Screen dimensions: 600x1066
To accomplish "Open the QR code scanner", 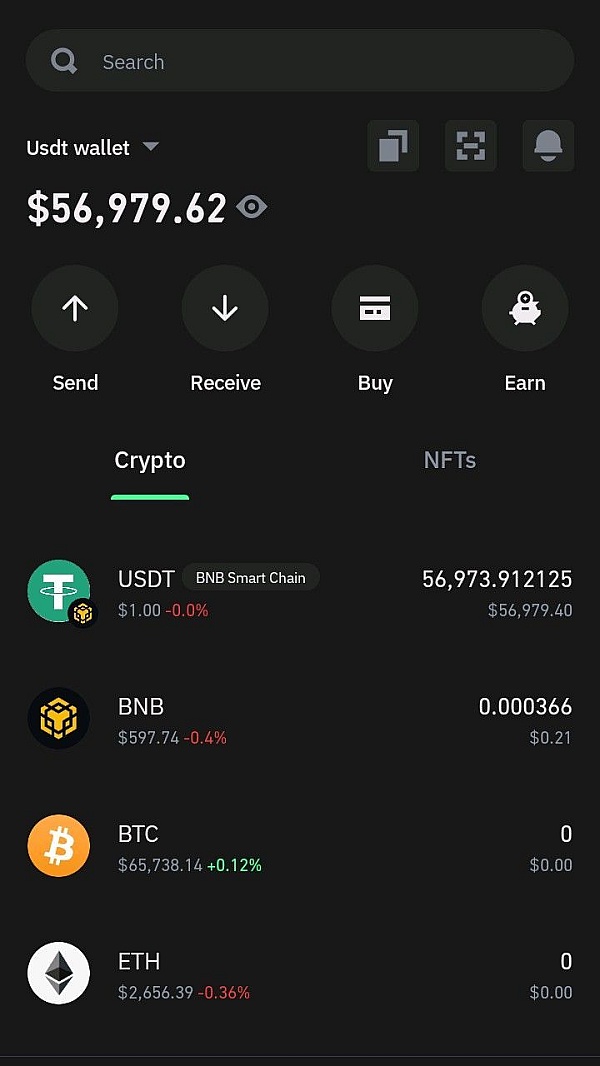I will click(x=470, y=147).
